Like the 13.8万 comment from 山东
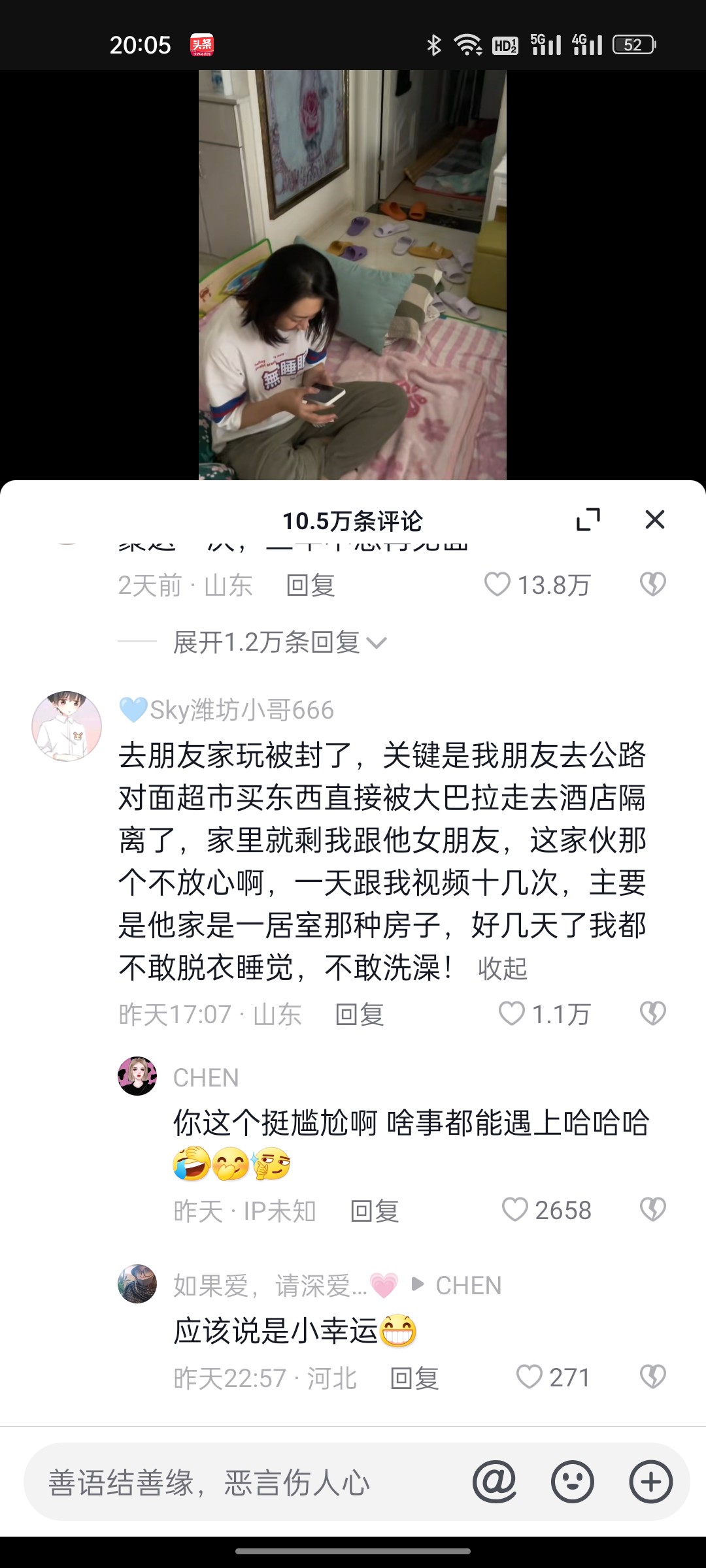Image resolution: width=706 pixels, height=1568 pixels. click(537, 585)
